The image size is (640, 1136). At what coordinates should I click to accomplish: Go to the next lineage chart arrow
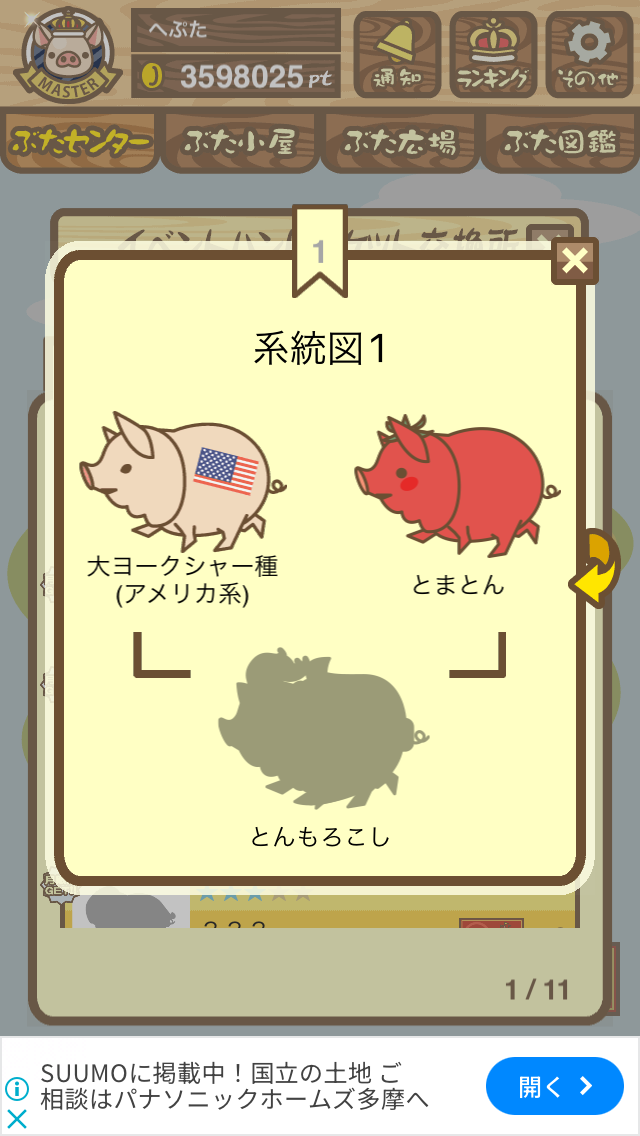[594, 569]
